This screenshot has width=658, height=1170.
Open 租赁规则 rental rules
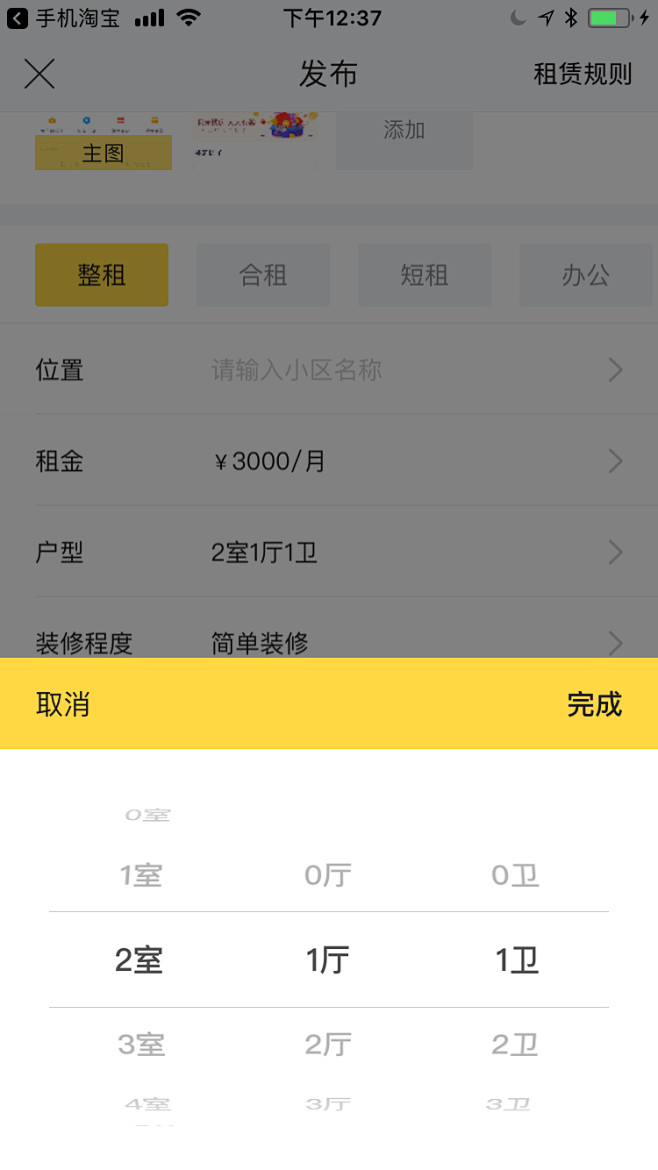coord(582,74)
